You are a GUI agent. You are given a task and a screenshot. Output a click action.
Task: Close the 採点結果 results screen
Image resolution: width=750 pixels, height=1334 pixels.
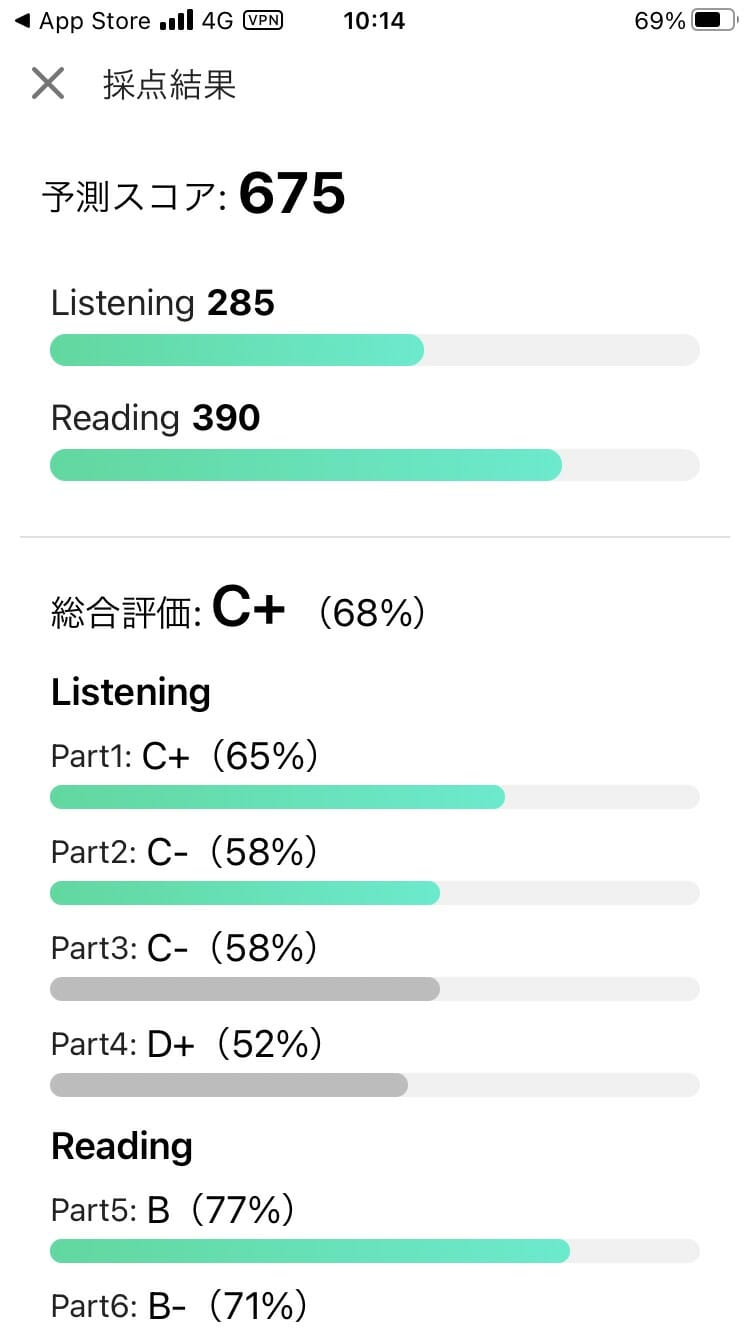pos(47,84)
